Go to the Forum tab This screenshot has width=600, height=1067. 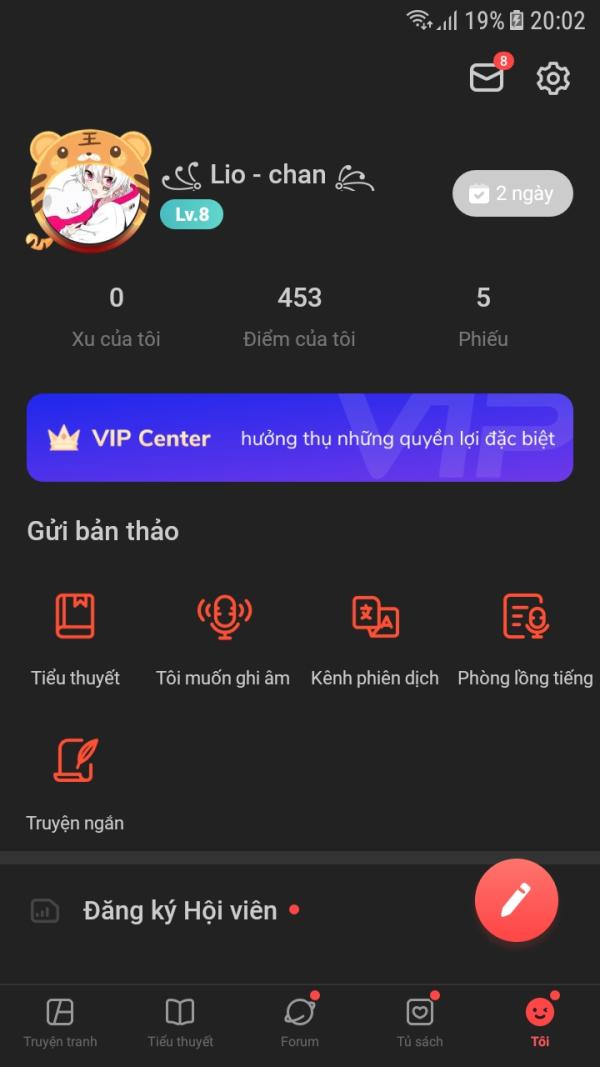click(x=300, y=1022)
